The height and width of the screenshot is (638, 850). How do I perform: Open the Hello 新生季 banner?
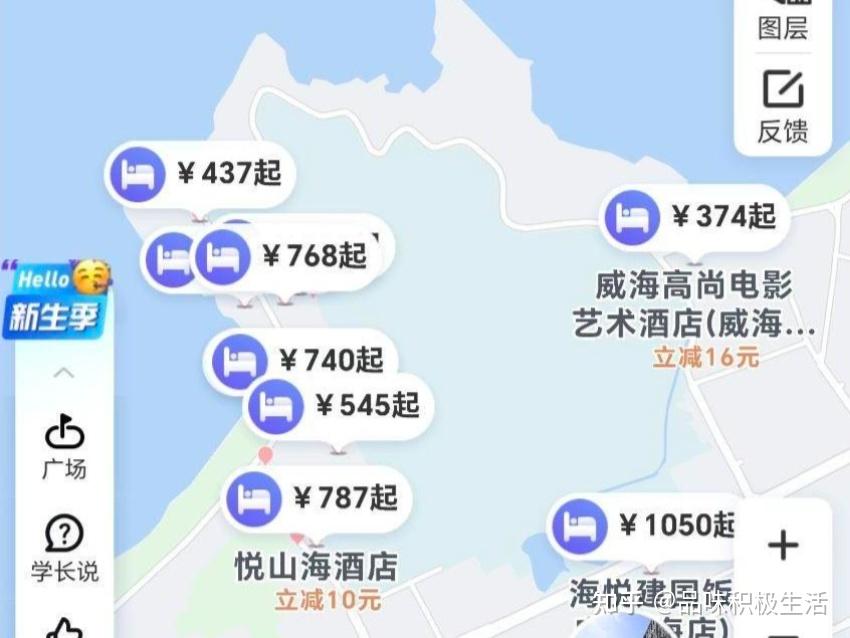click(x=57, y=300)
